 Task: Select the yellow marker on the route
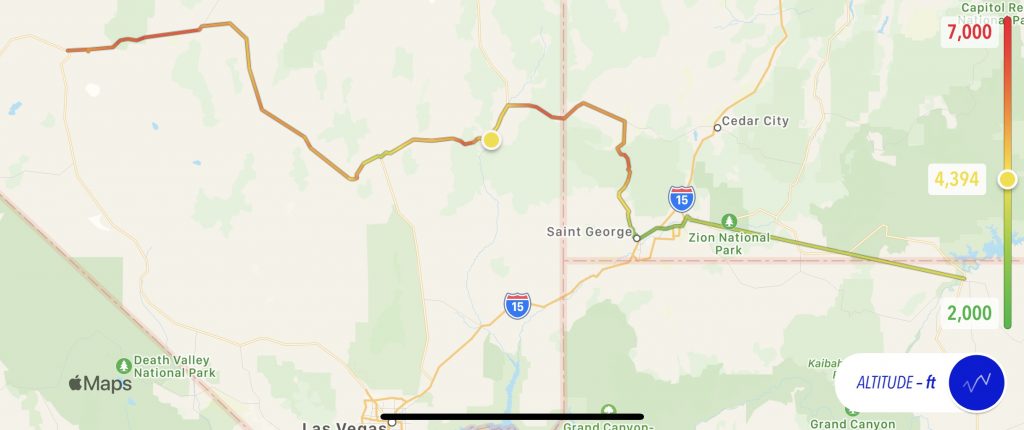point(491,140)
